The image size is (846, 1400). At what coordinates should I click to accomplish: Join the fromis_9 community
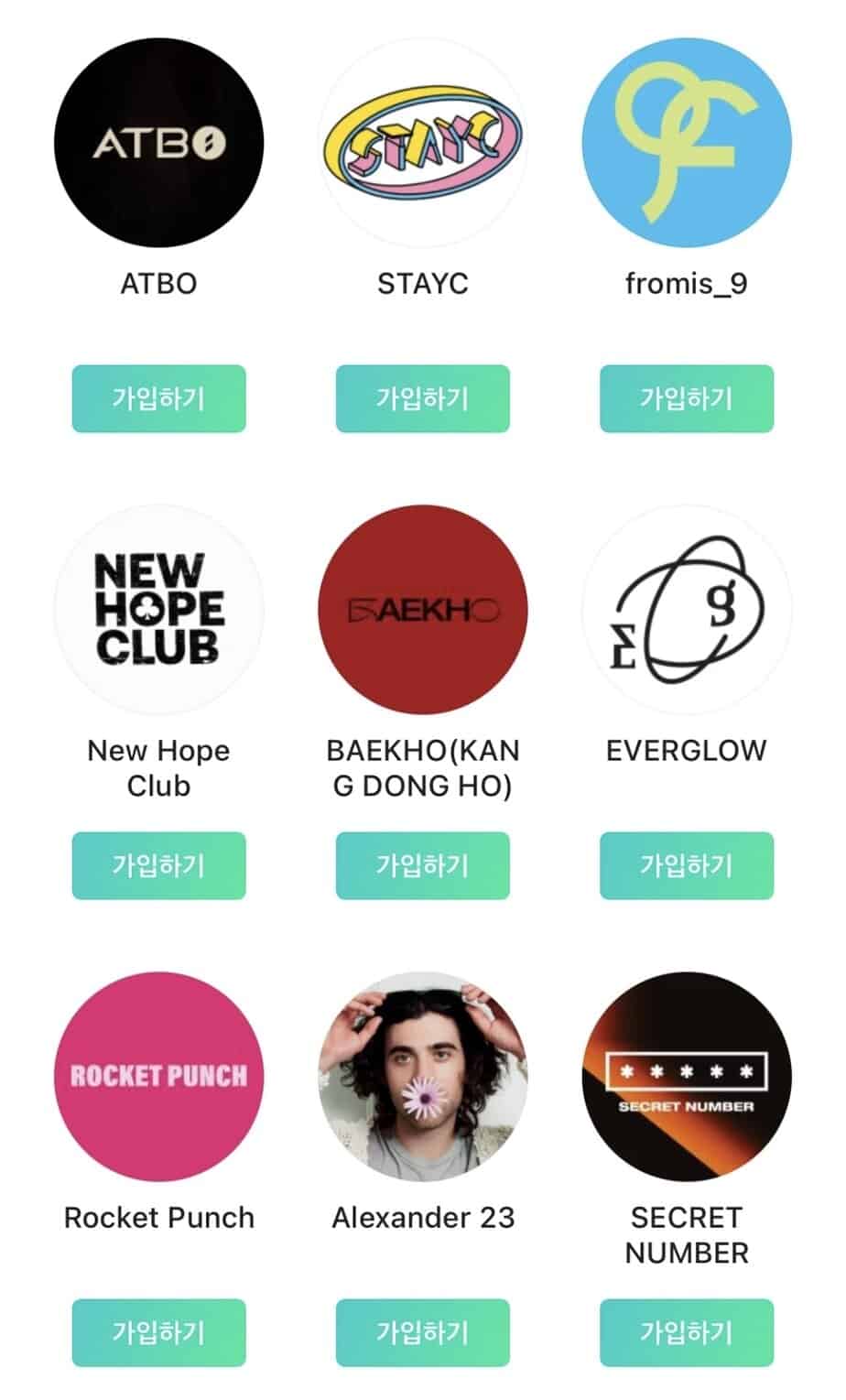point(686,398)
